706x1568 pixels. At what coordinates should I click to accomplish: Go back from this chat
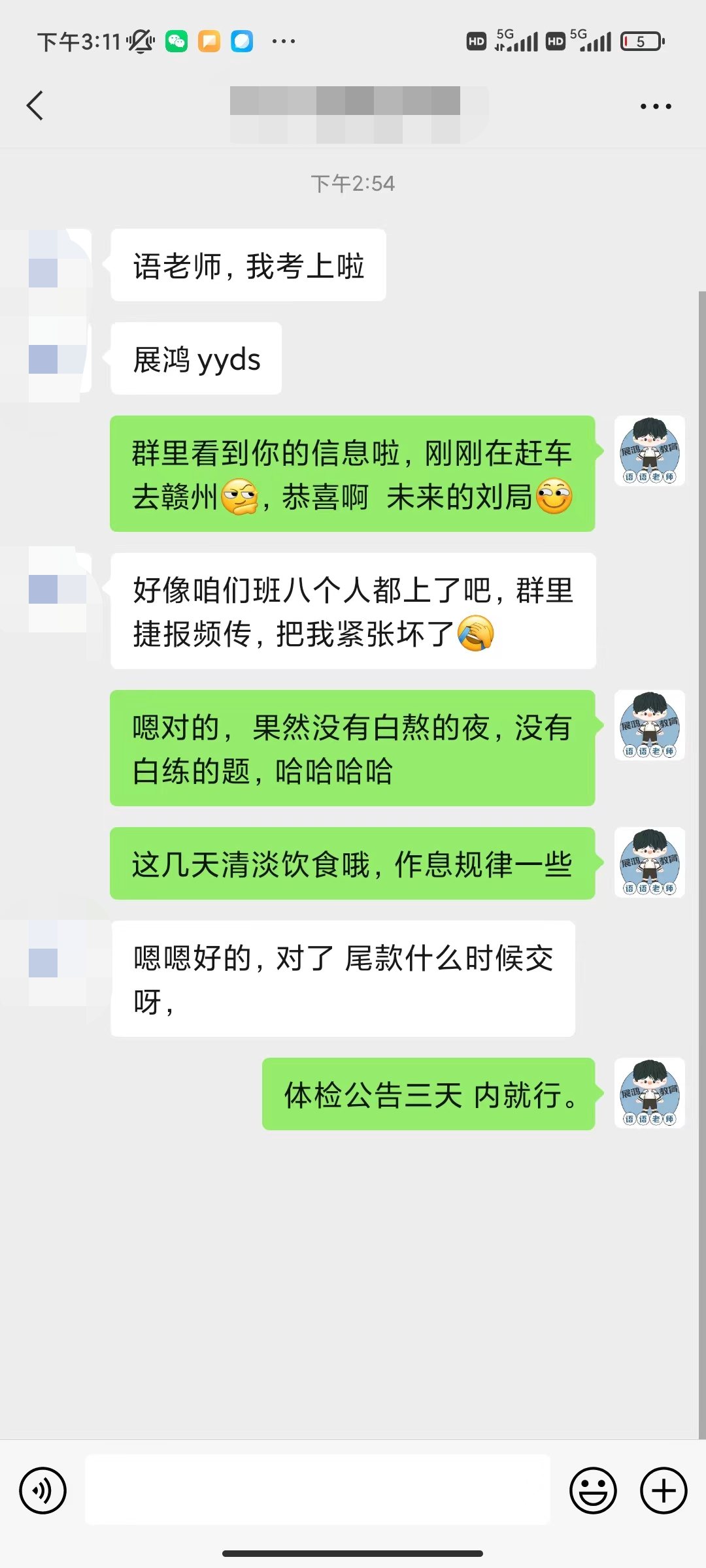click(x=35, y=106)
